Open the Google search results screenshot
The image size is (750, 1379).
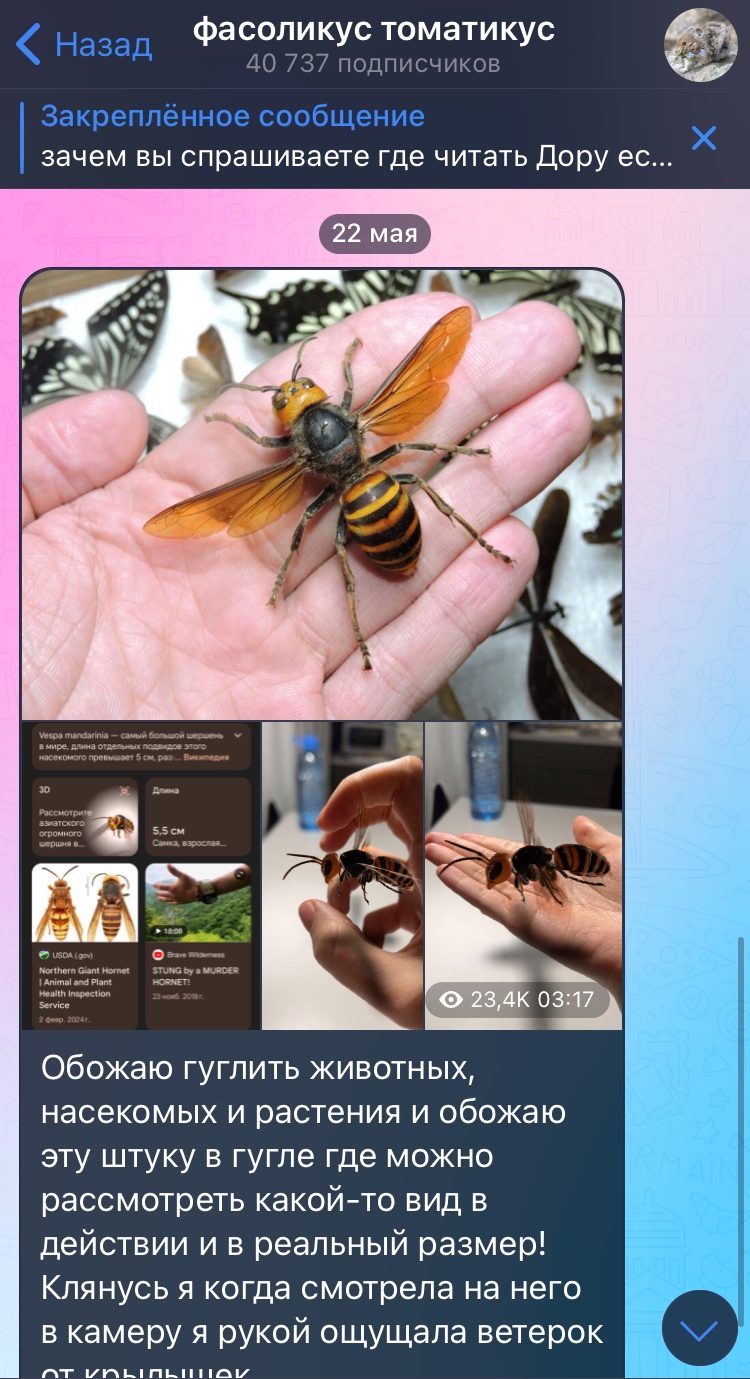click(140, 876)
